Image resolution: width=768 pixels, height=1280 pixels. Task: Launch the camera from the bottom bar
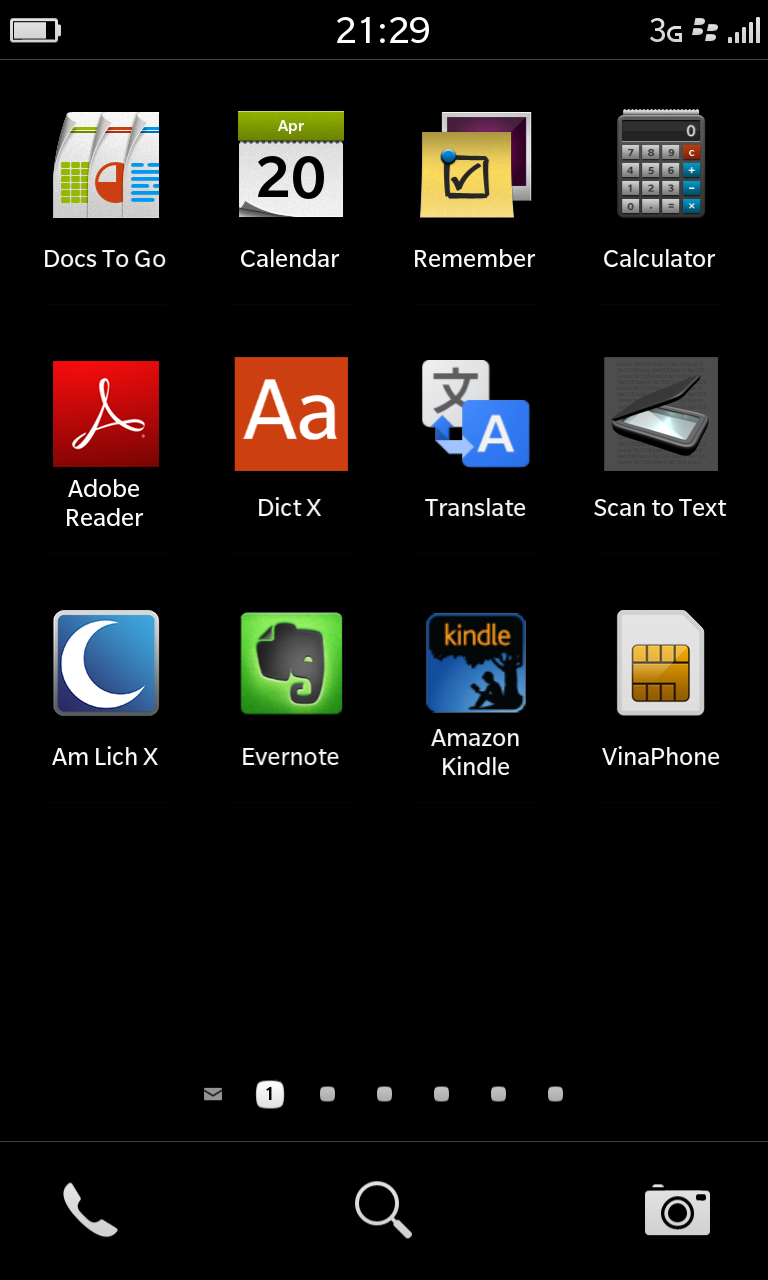click(x=677, y=1210)
